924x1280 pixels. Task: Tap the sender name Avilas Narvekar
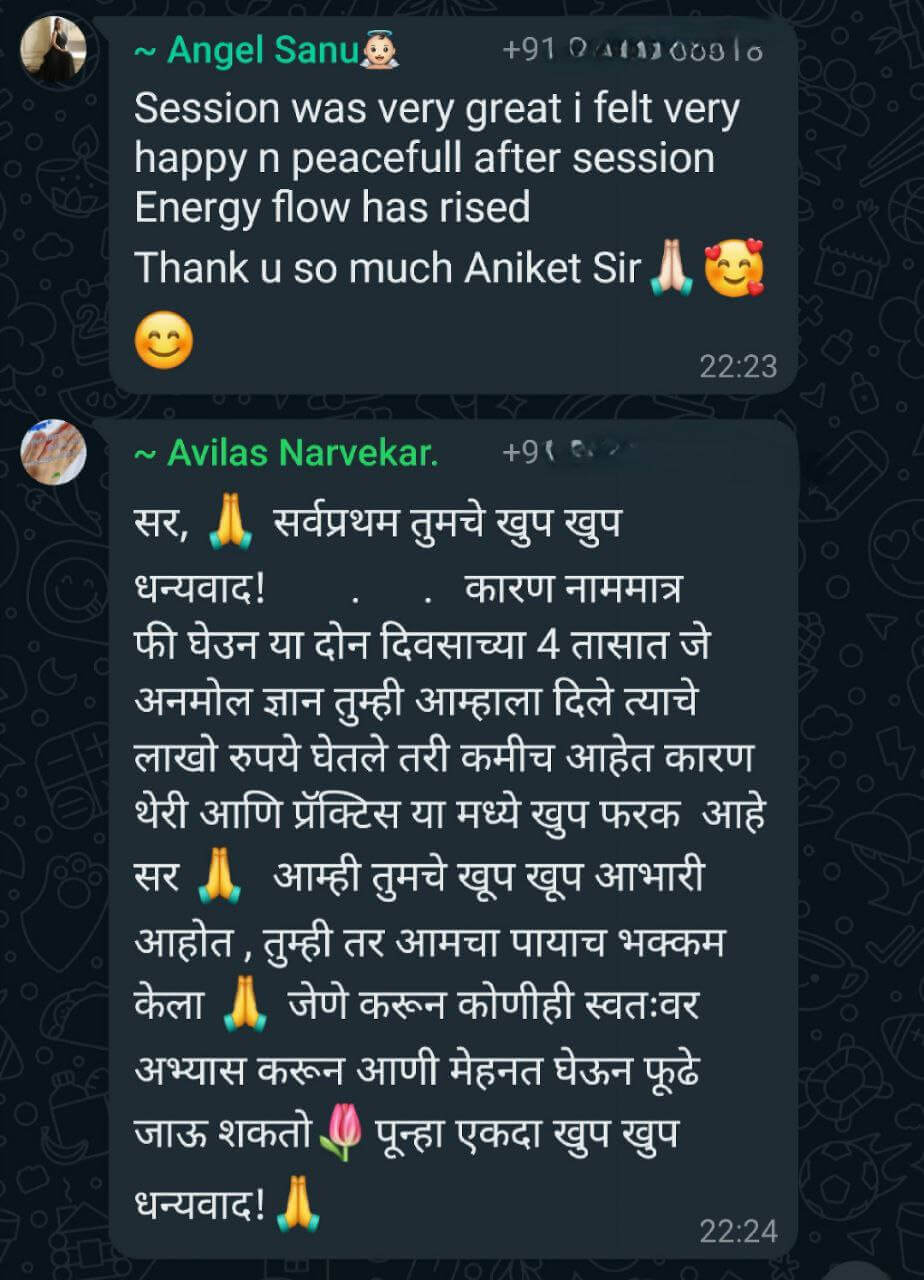tap(286, 453)
